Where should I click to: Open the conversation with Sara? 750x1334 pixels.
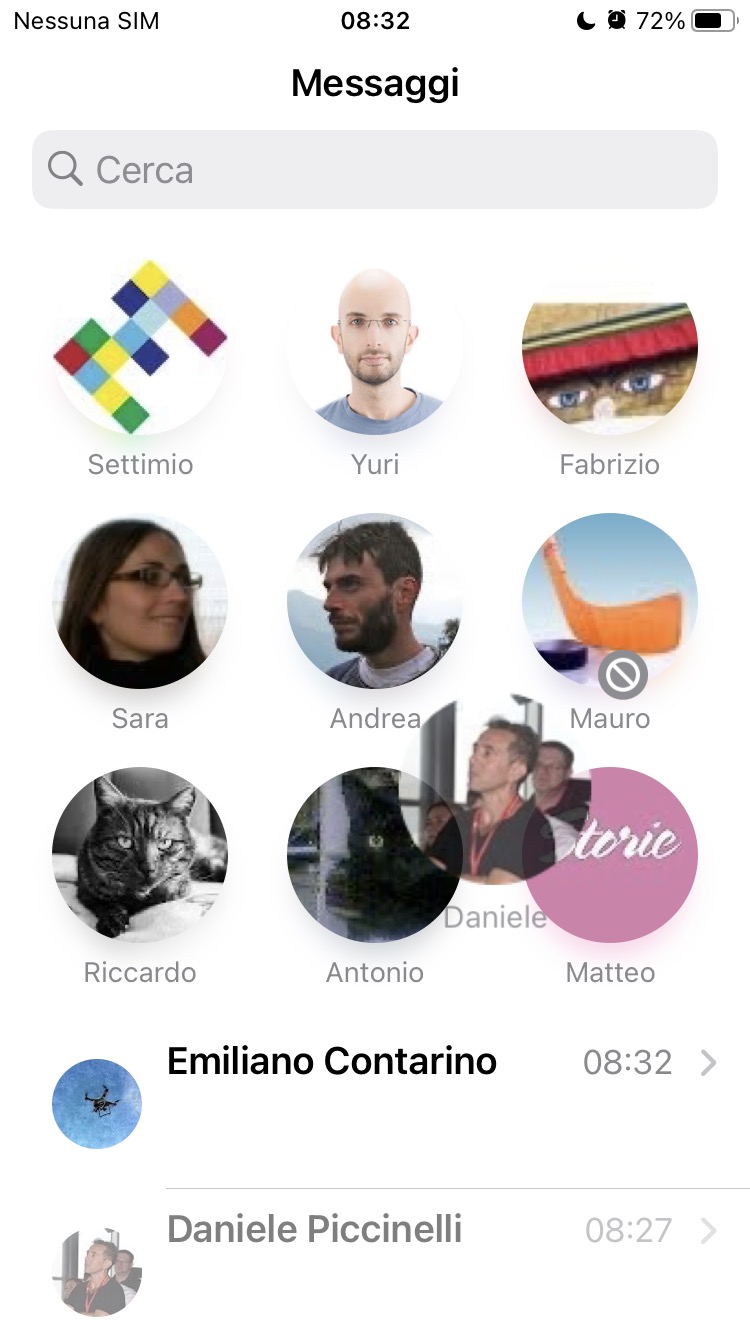140,600
